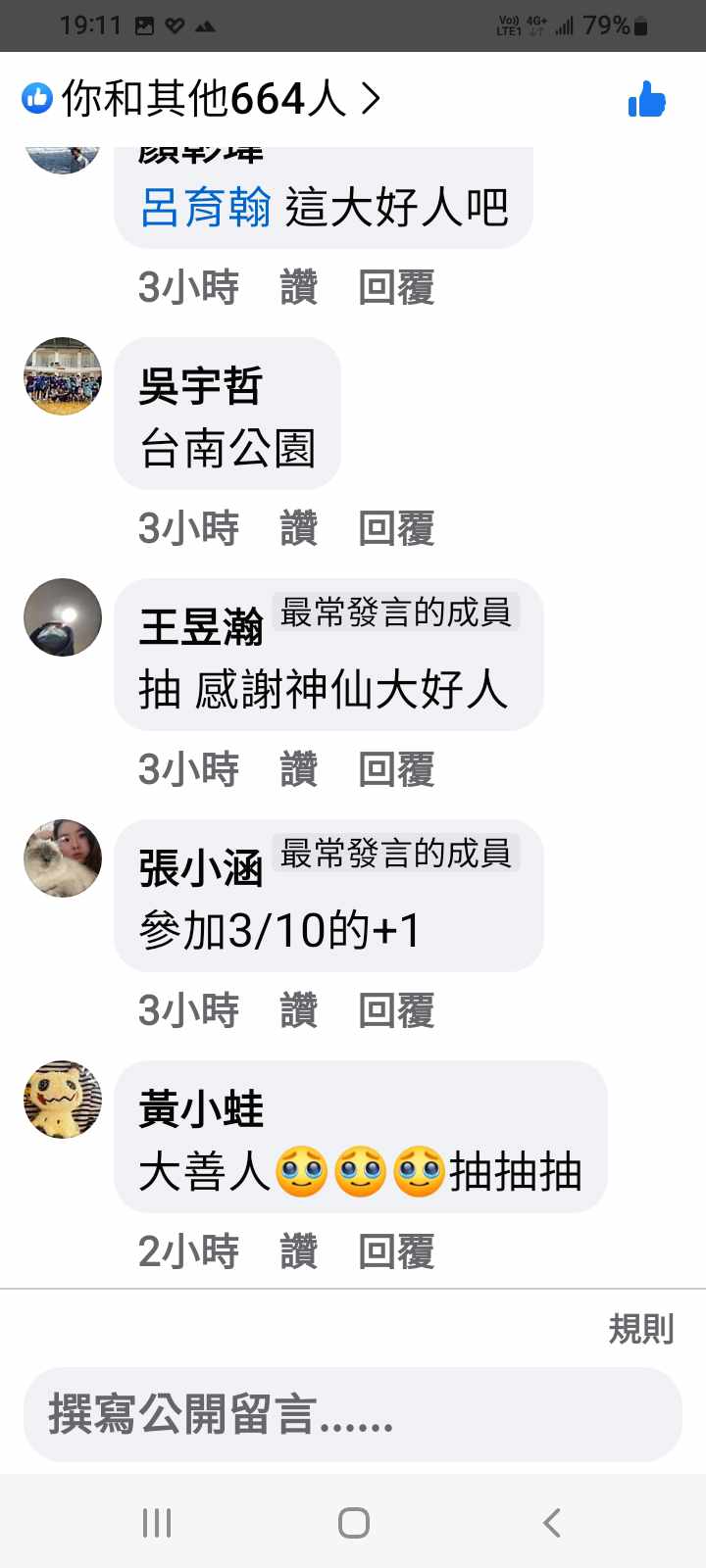Go back with the system back button
This screenshot has width=706, height=1568.
click(552, 1522)
